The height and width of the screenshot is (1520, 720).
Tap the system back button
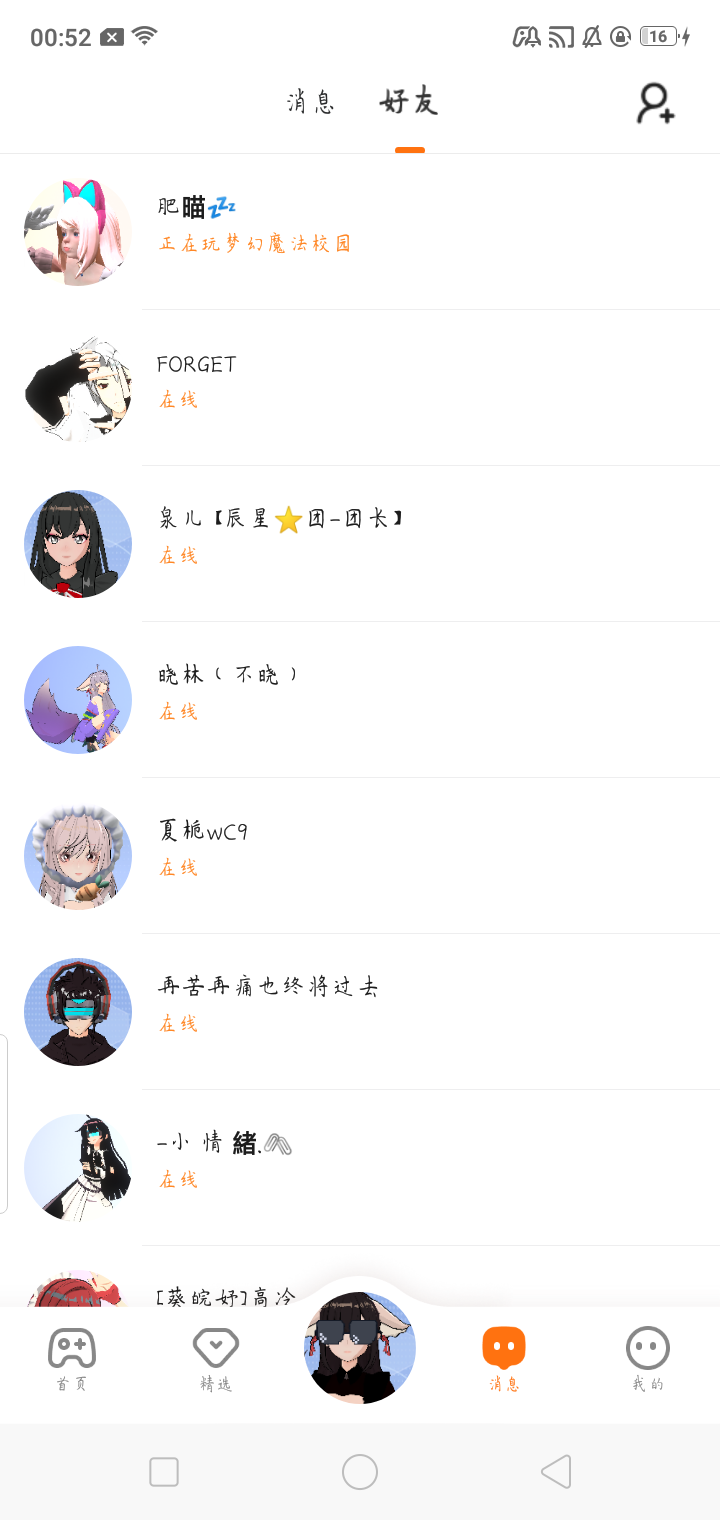click(556, 1472)
